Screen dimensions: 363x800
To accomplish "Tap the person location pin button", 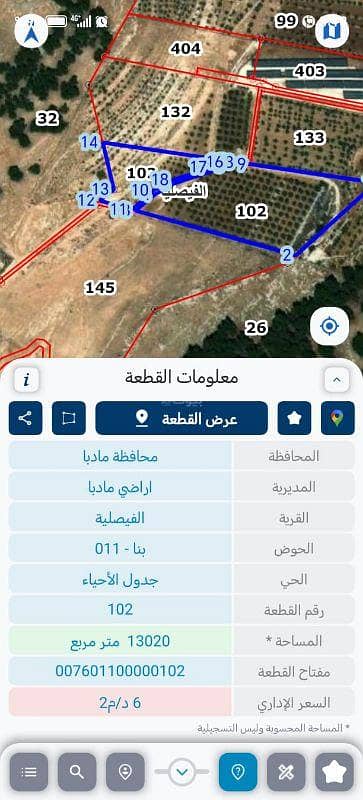I will pos(126,772).
